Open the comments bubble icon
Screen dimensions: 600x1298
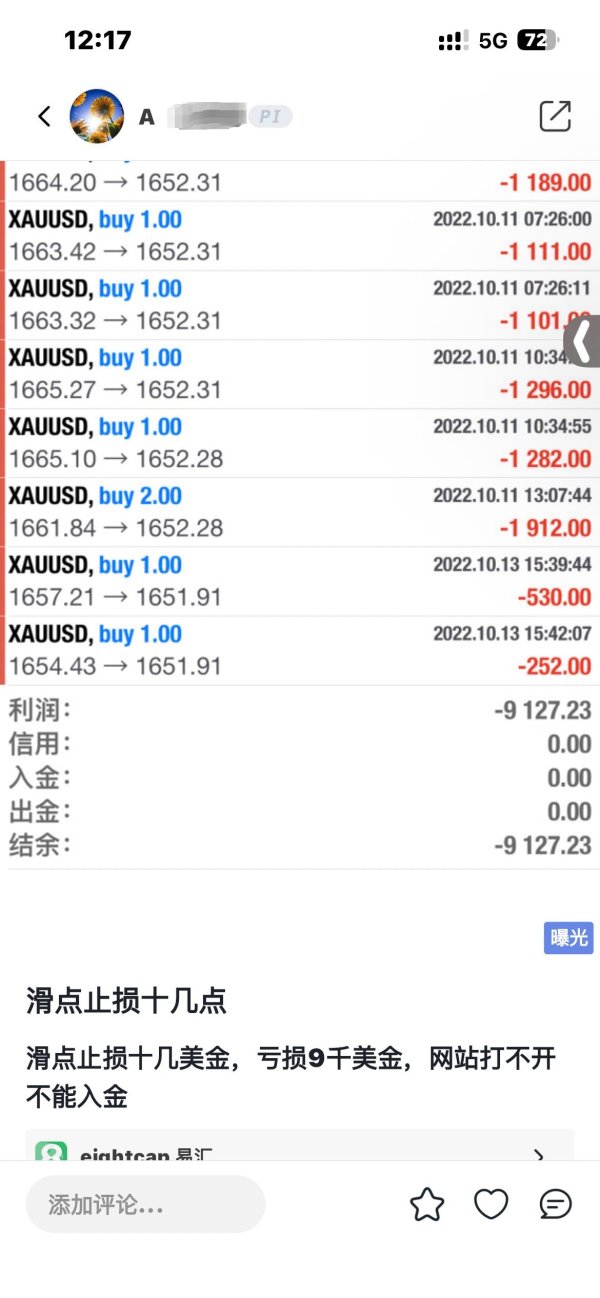pos(555,1205)
